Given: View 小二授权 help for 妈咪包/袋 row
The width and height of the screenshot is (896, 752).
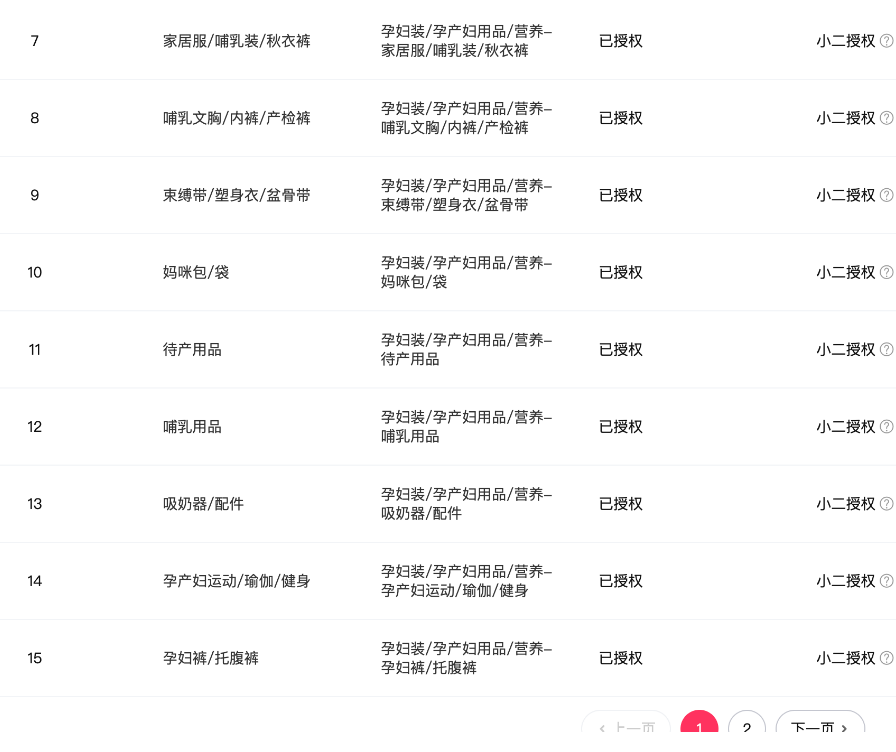Looking at the screenshot, I should [x=886, y=272].
